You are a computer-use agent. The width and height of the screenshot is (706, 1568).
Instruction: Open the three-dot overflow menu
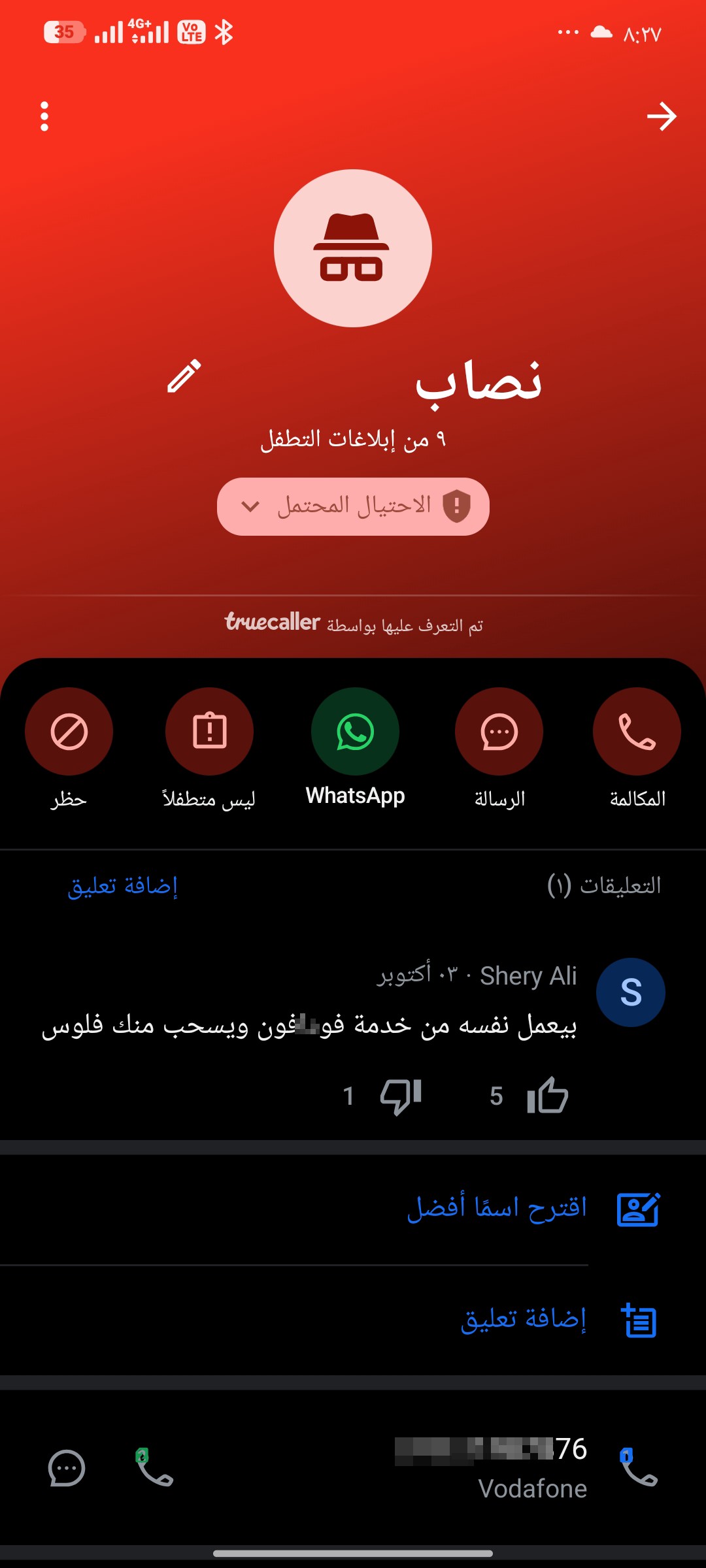click(44, 116)
